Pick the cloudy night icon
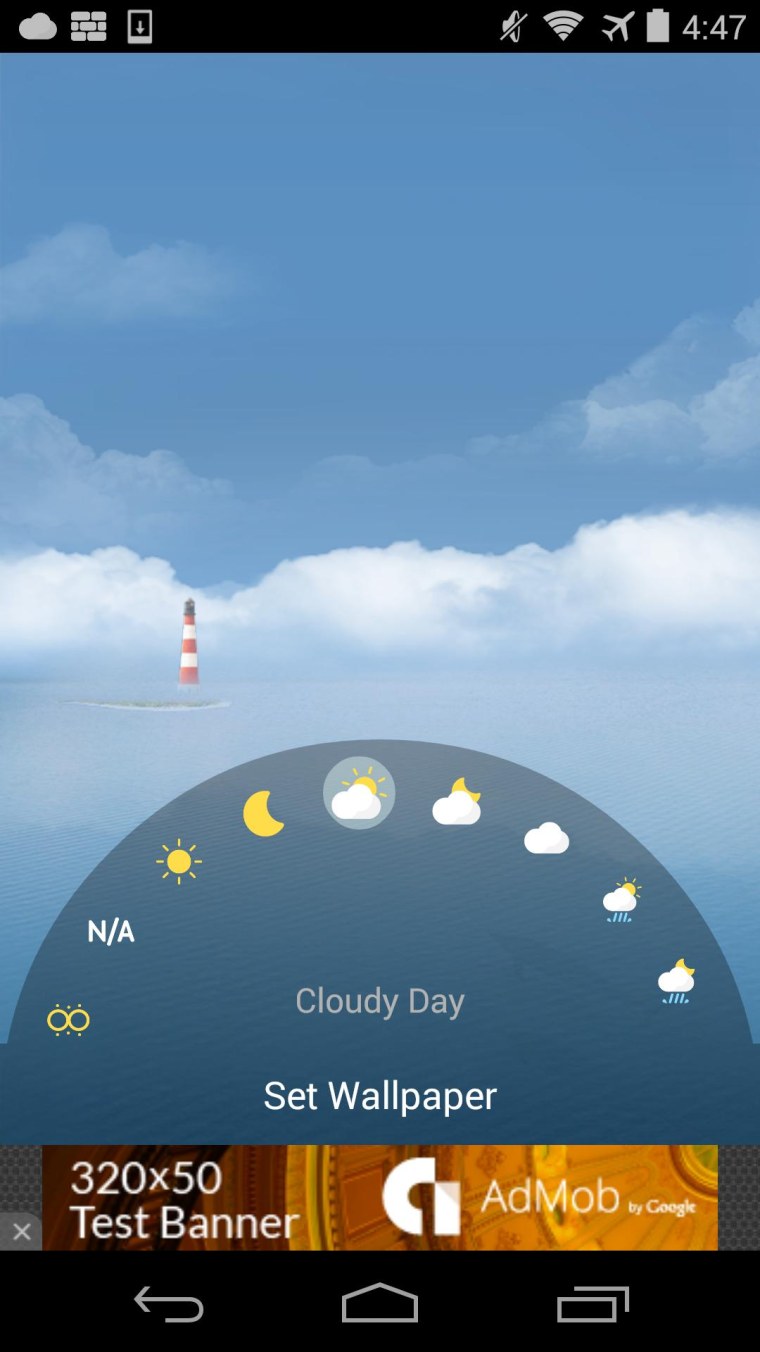 pyautogui.click(x=457, y=803)
